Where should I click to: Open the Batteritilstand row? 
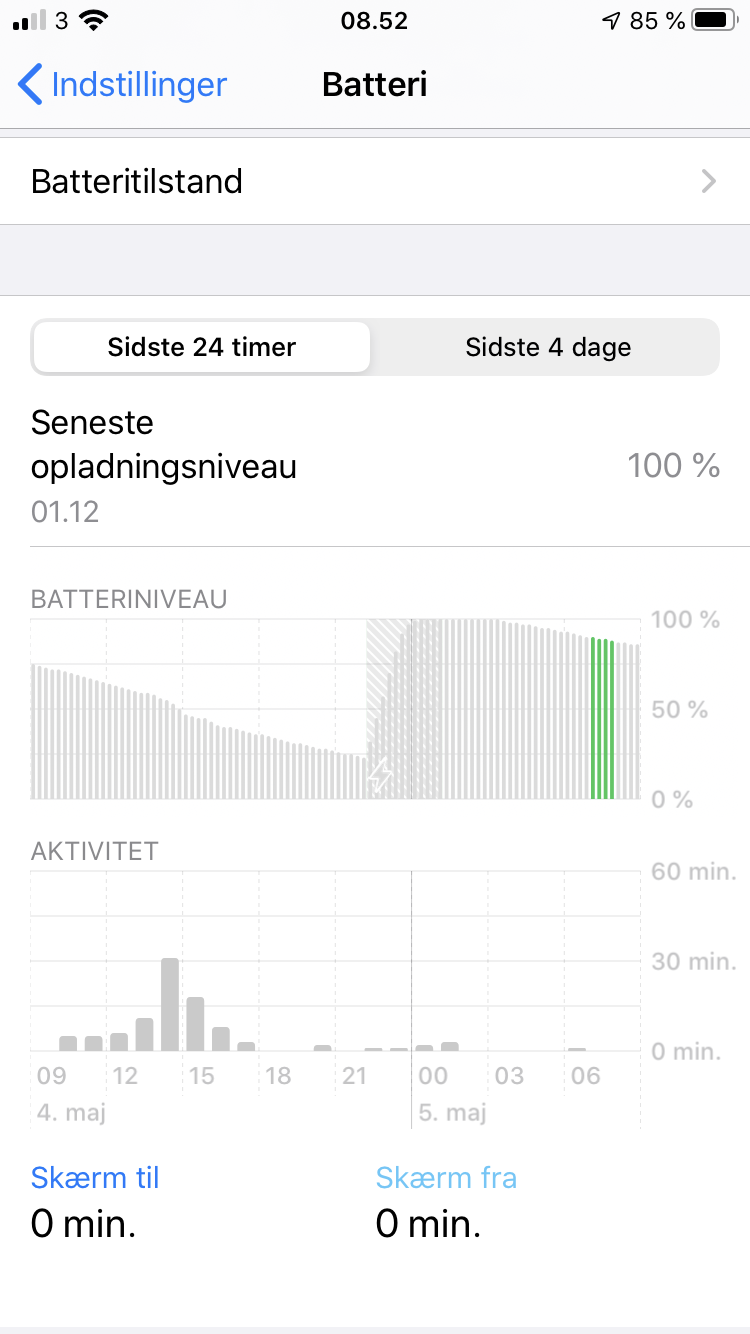[375, 181]
